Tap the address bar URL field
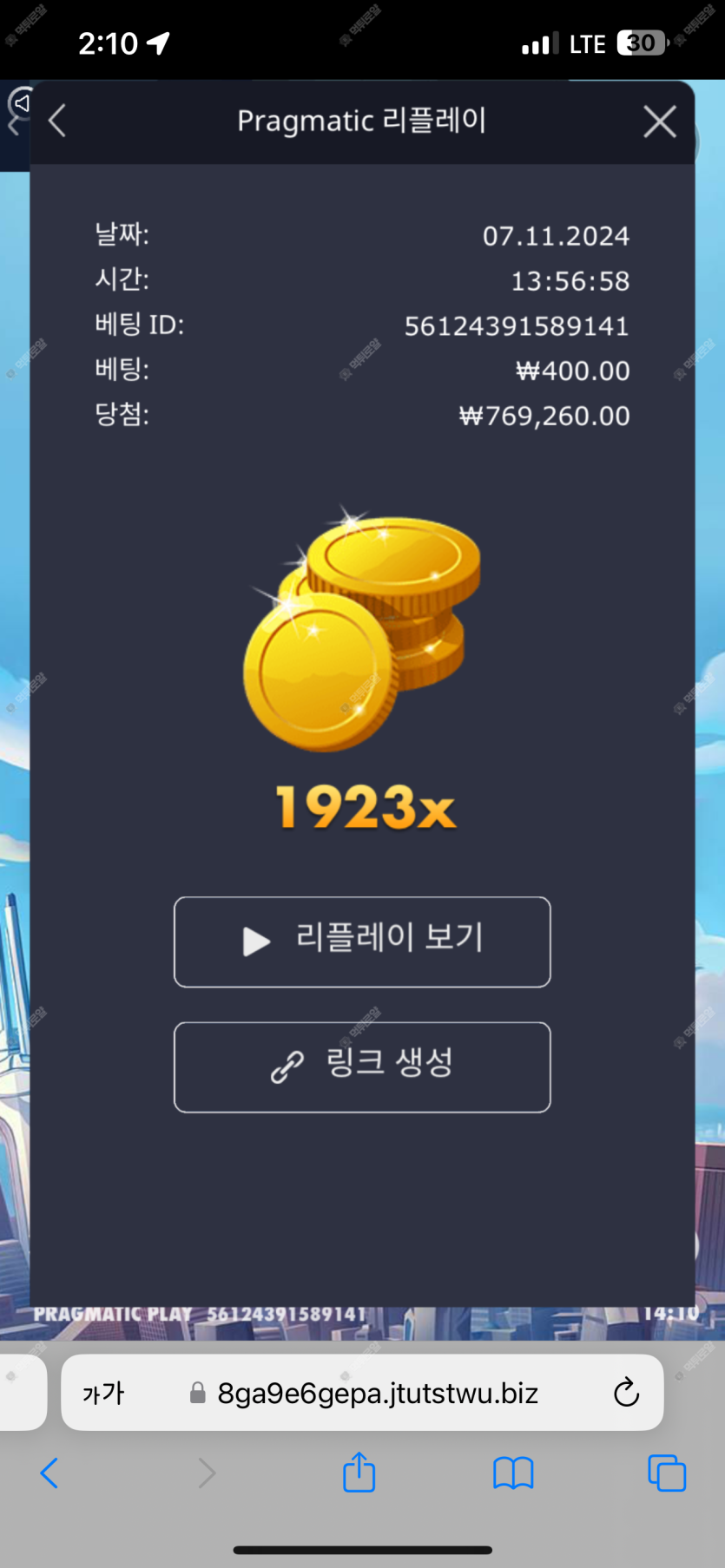This screenshot has width=725, height=1568. (377, 1393)
